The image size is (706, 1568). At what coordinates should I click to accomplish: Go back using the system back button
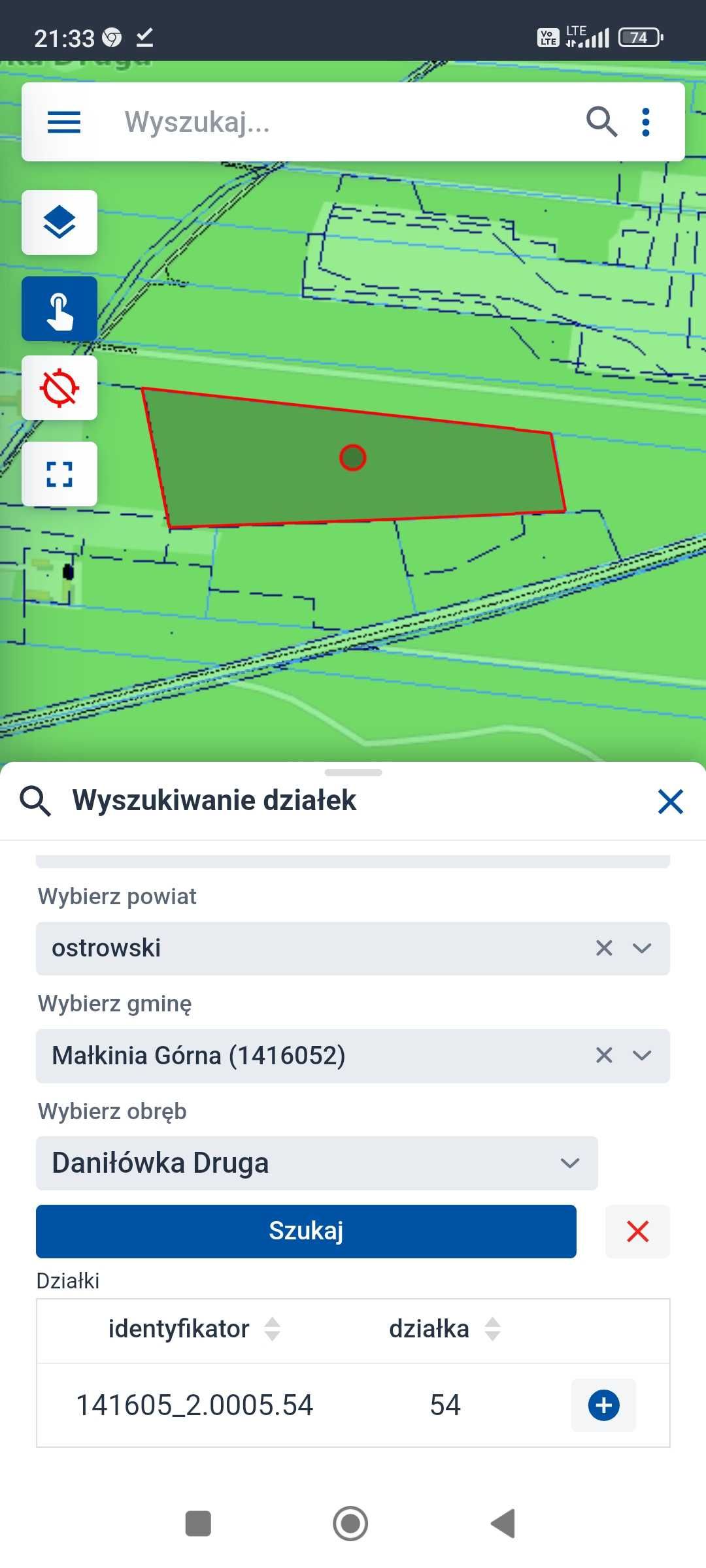[504, 1524]
